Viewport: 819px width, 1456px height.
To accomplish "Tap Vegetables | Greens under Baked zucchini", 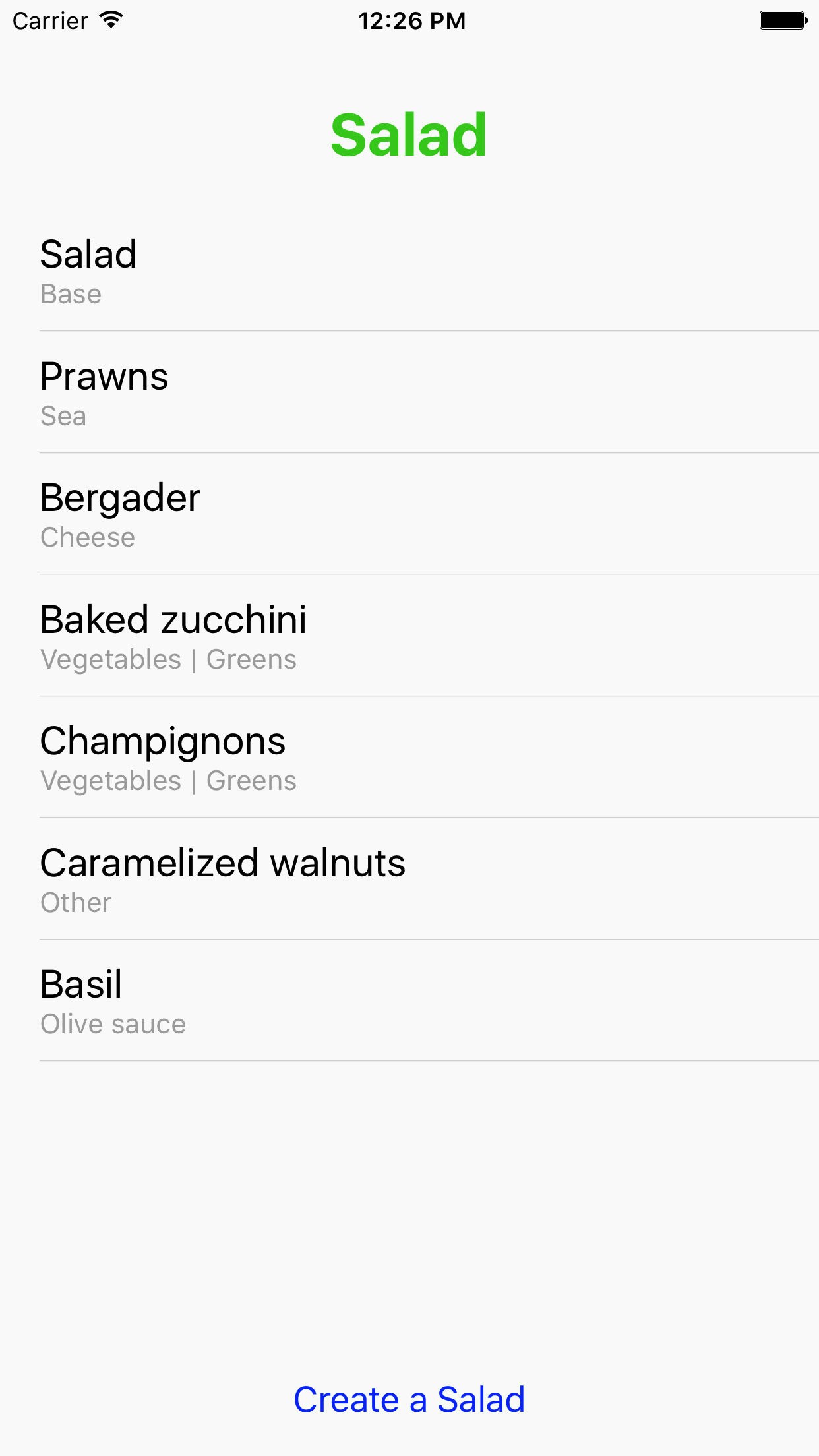I will pos(168,659).
